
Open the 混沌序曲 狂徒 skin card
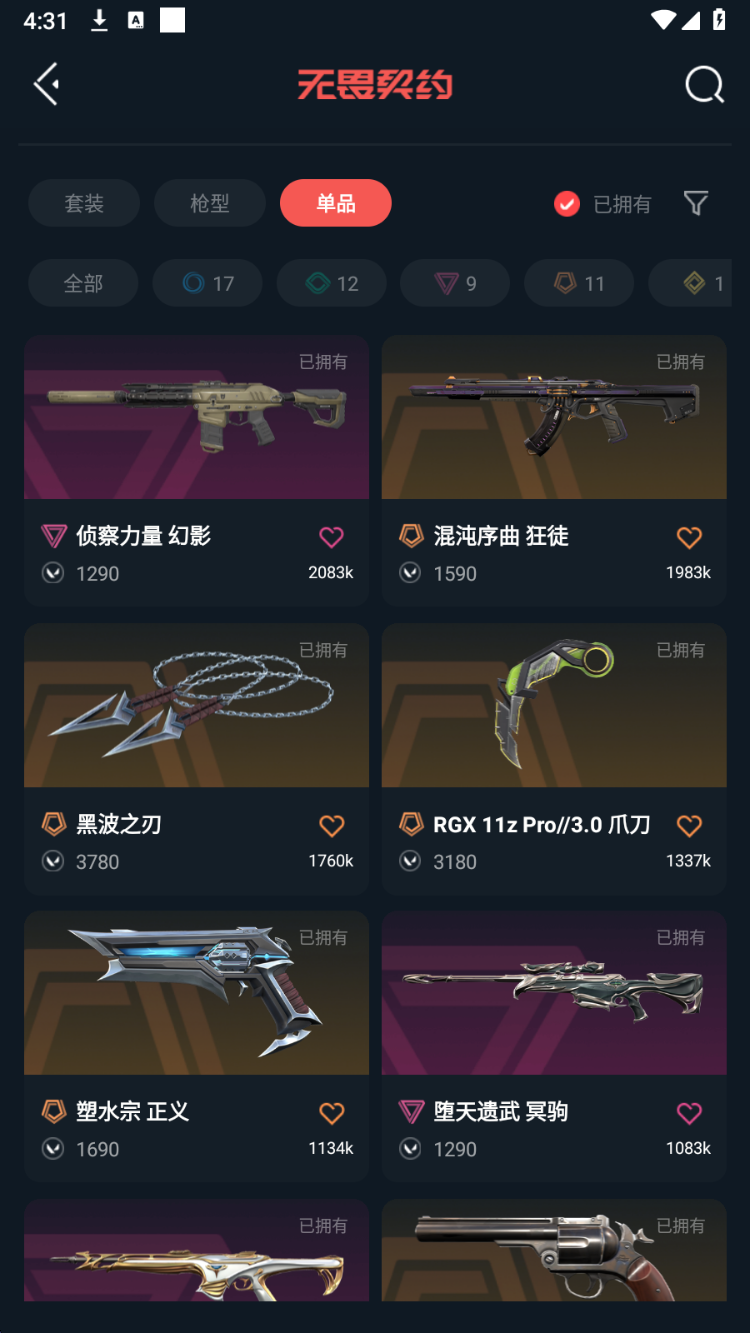tap(554, 470)
